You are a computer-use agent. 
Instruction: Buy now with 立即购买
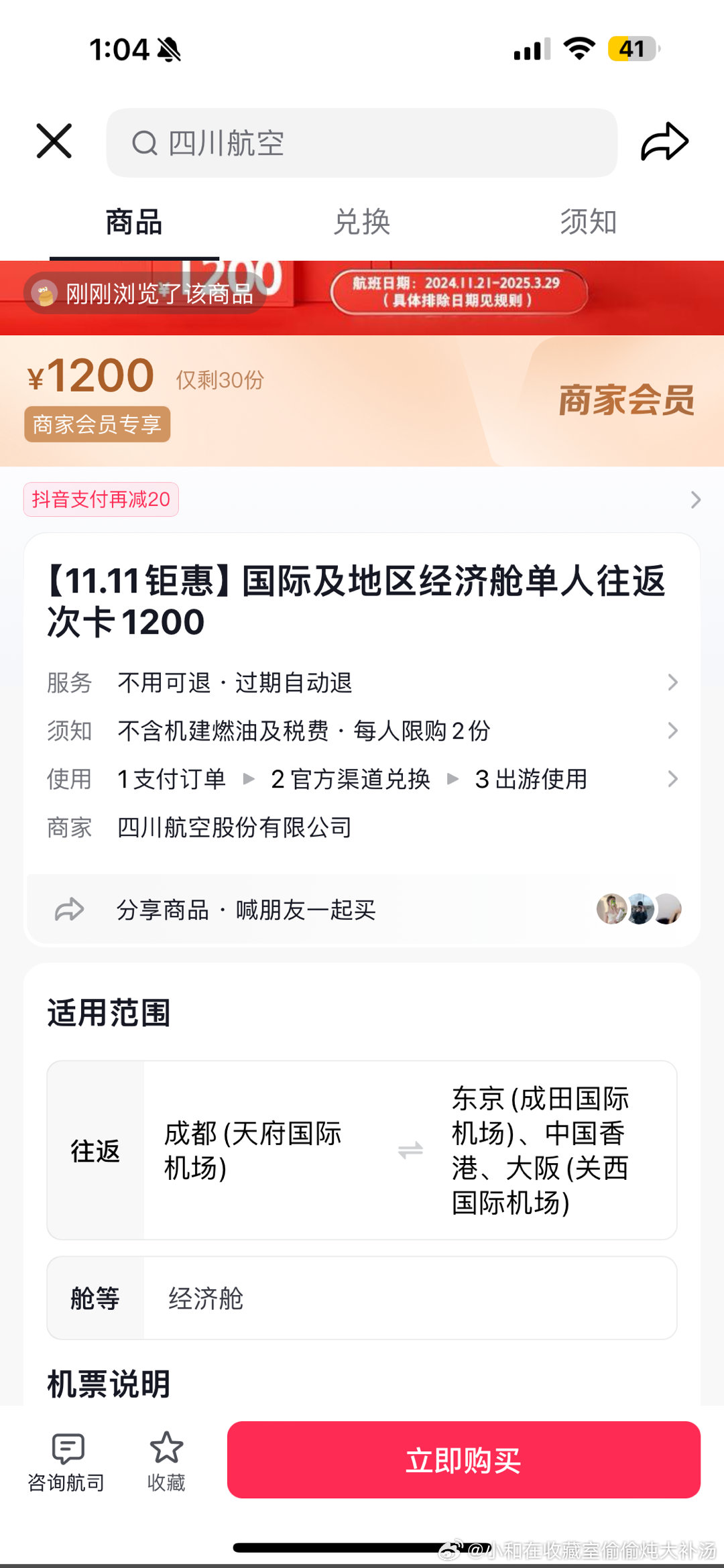click(463, 1460)
